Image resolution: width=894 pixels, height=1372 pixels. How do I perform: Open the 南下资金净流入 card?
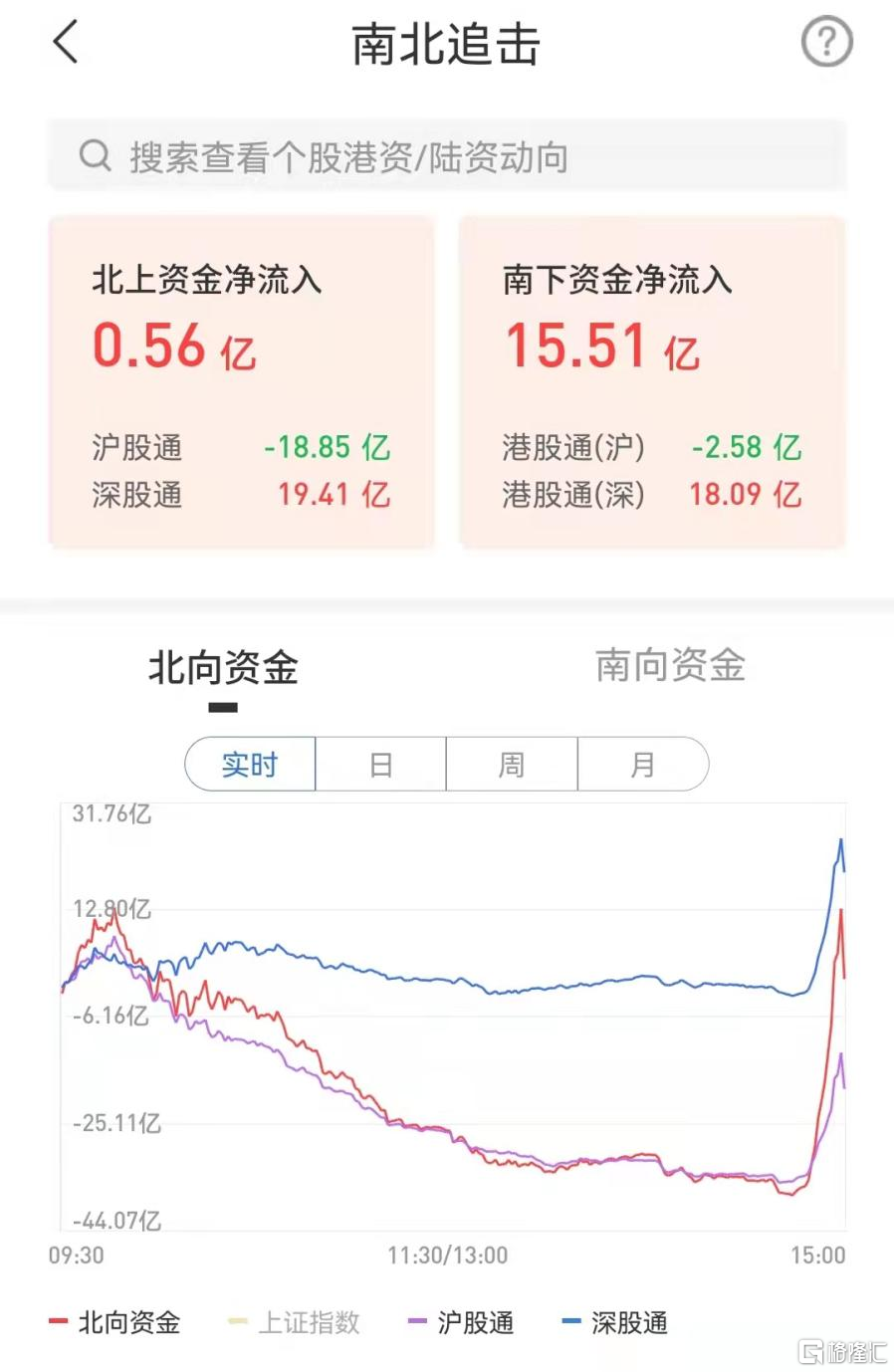pyautogui.click(x=652, y=382)
